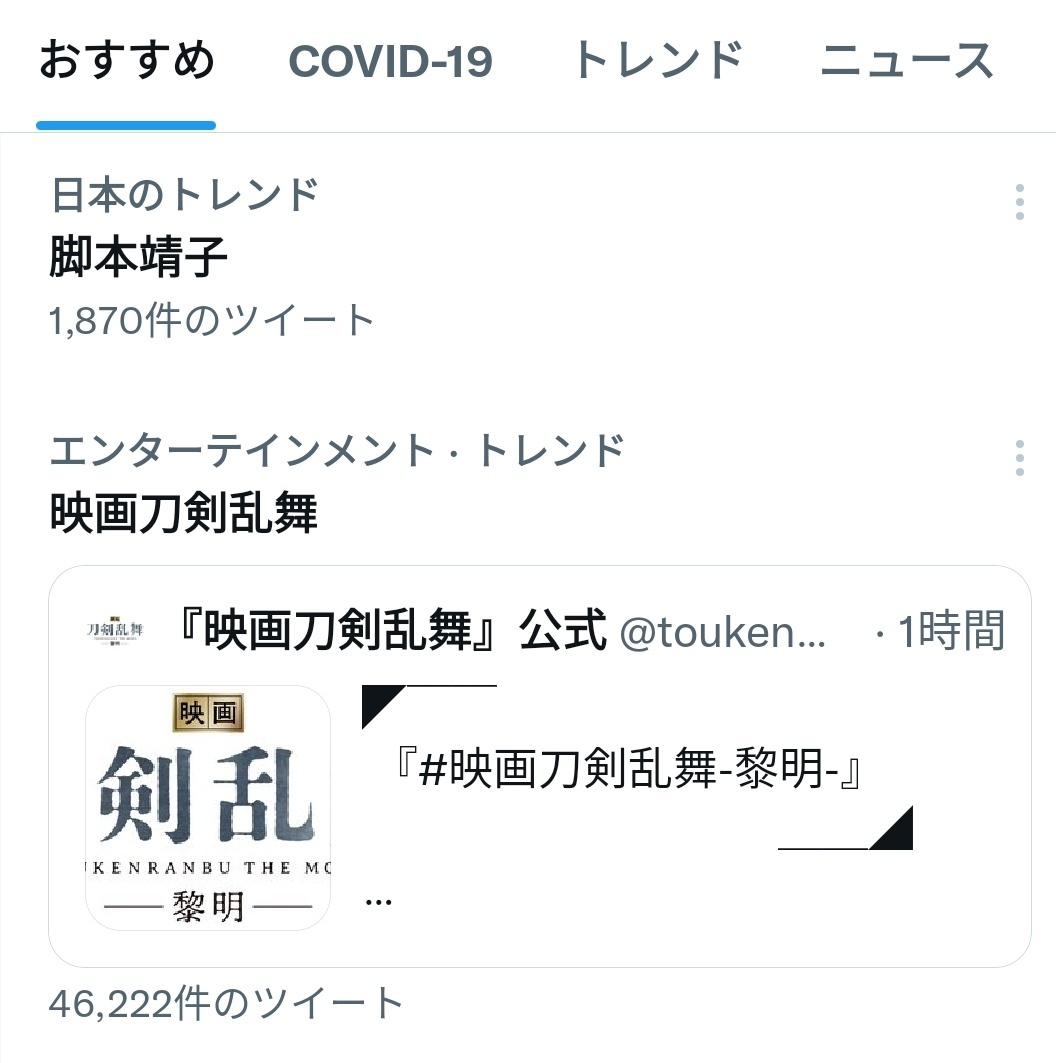Open more options for 映画刀剣乱舞 trend
This screenshot has width=1056, height=1063.
pyautogui.click(x=1018, y=458)
